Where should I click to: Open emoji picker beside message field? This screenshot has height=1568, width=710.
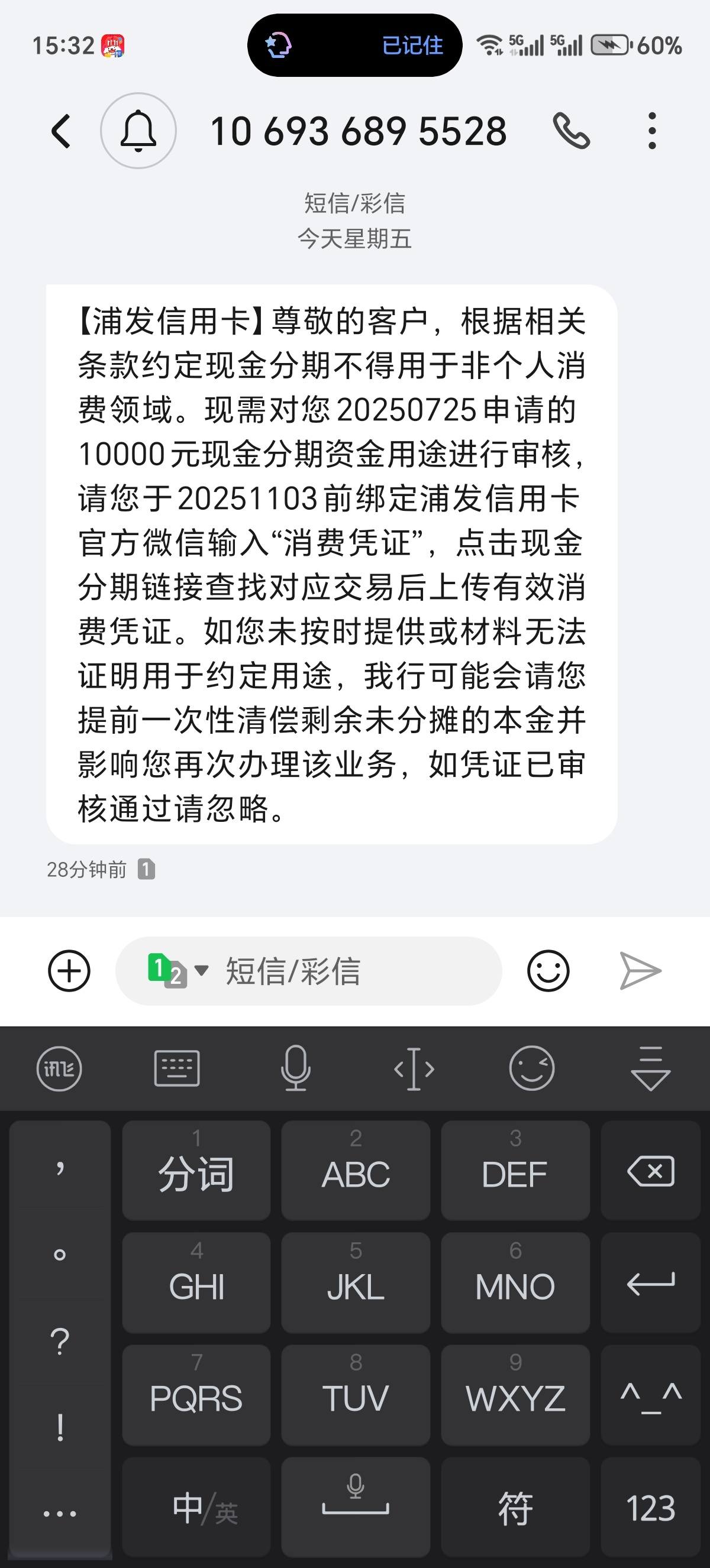click(548, 970)
